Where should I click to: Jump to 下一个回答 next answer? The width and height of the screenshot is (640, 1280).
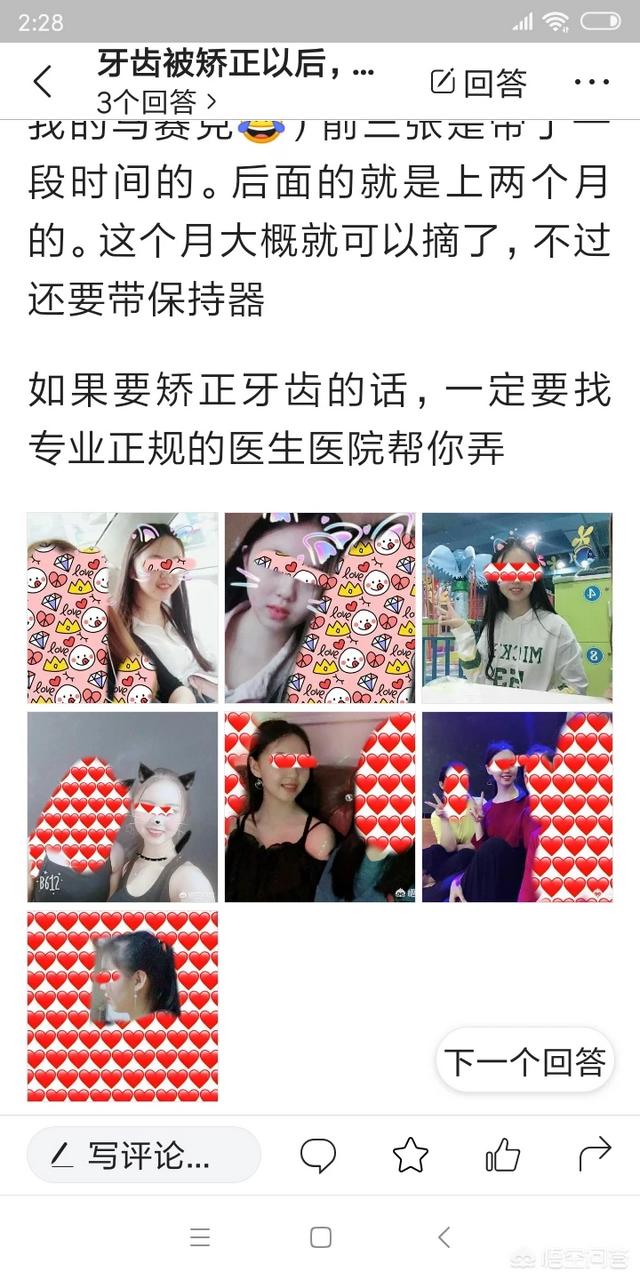524,1061
